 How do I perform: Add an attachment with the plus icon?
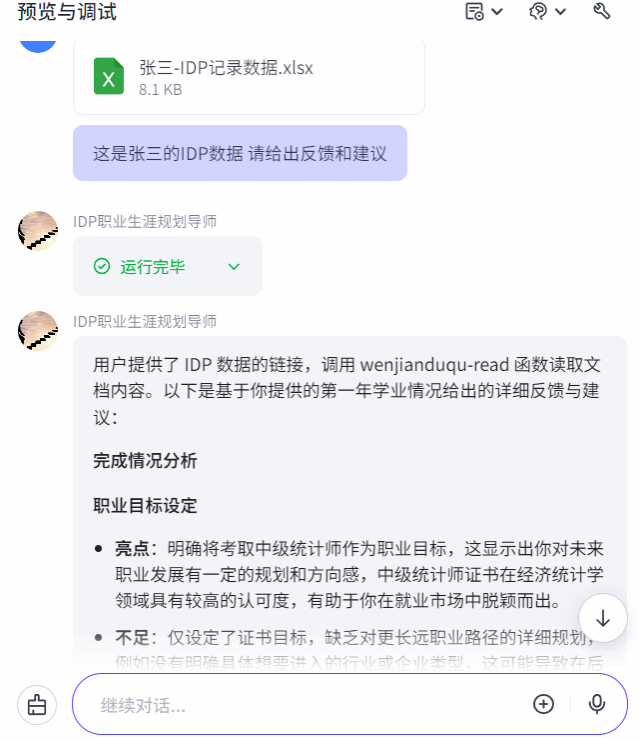544,704
